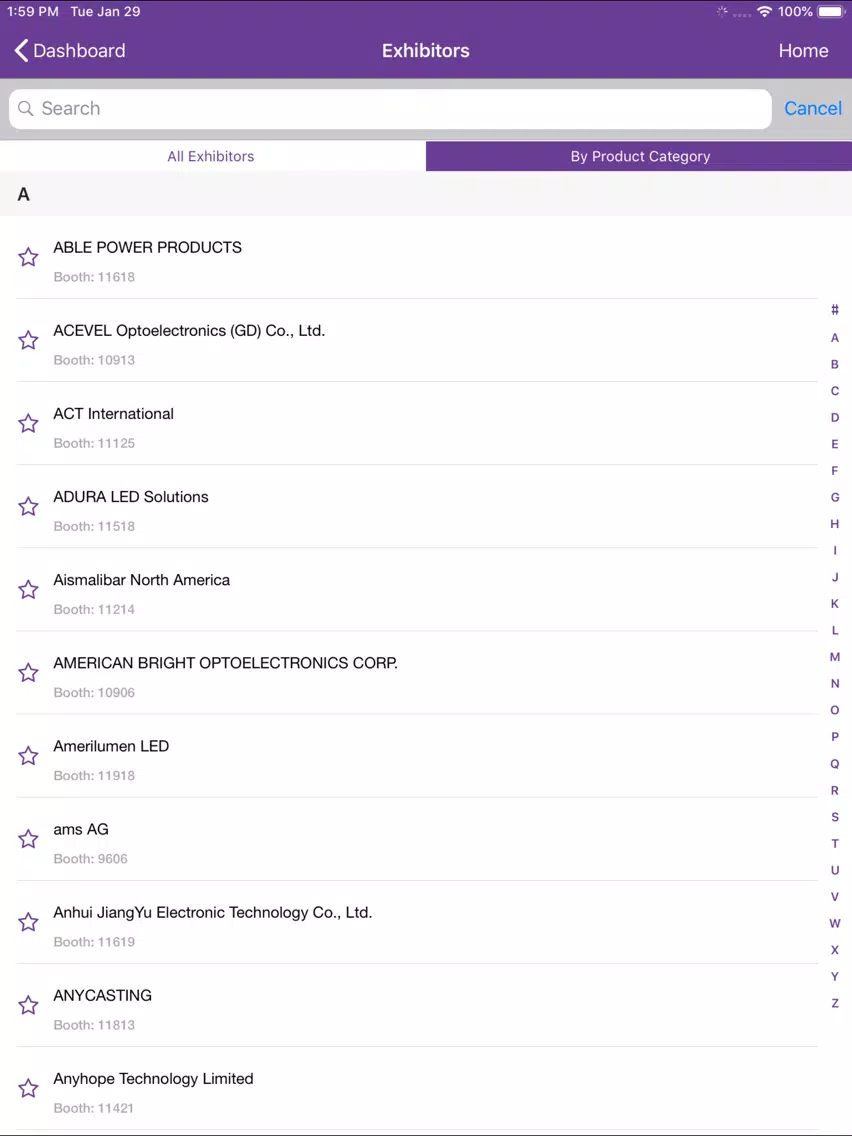Open ADURA LED Solutions exhibitor details

[131, 497]
